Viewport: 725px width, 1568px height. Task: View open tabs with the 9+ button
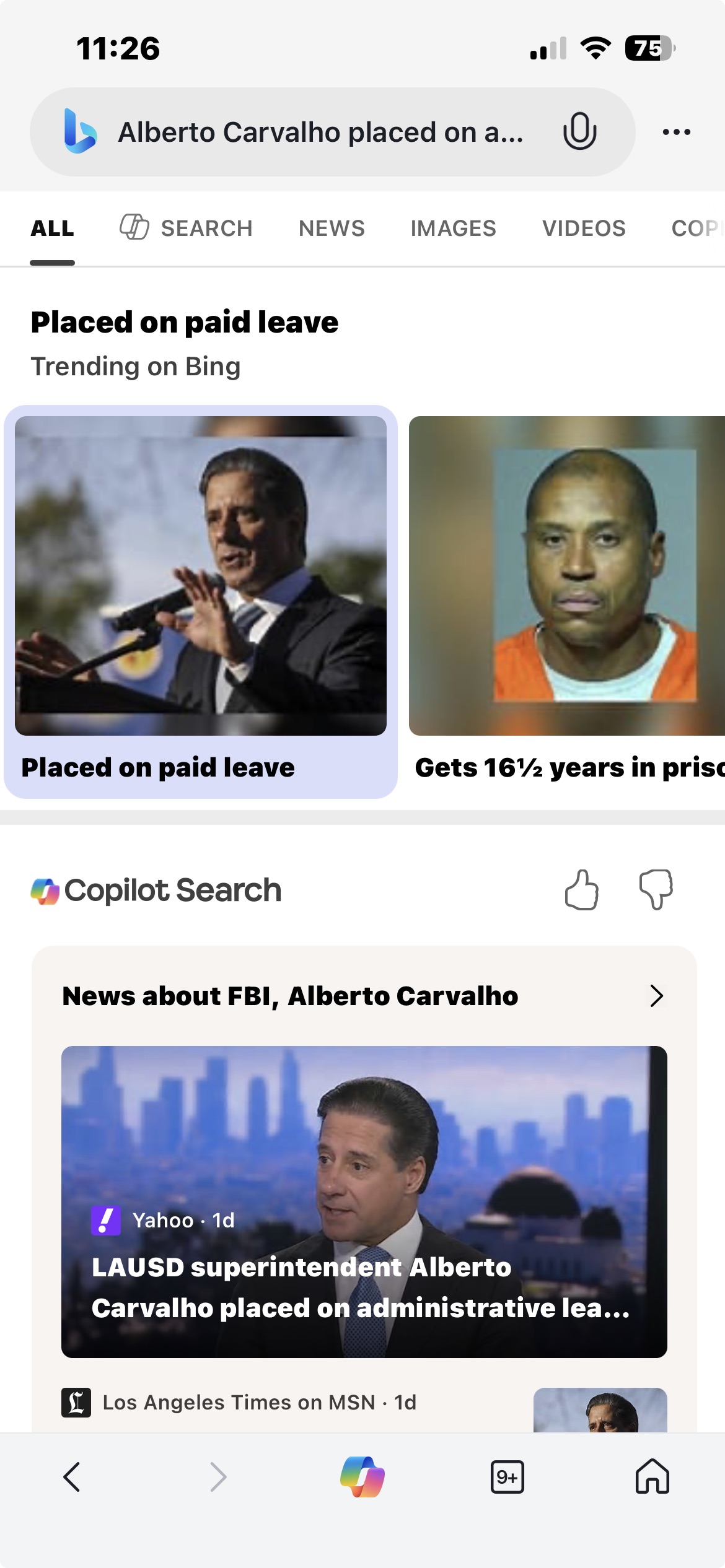point(507,1477)
